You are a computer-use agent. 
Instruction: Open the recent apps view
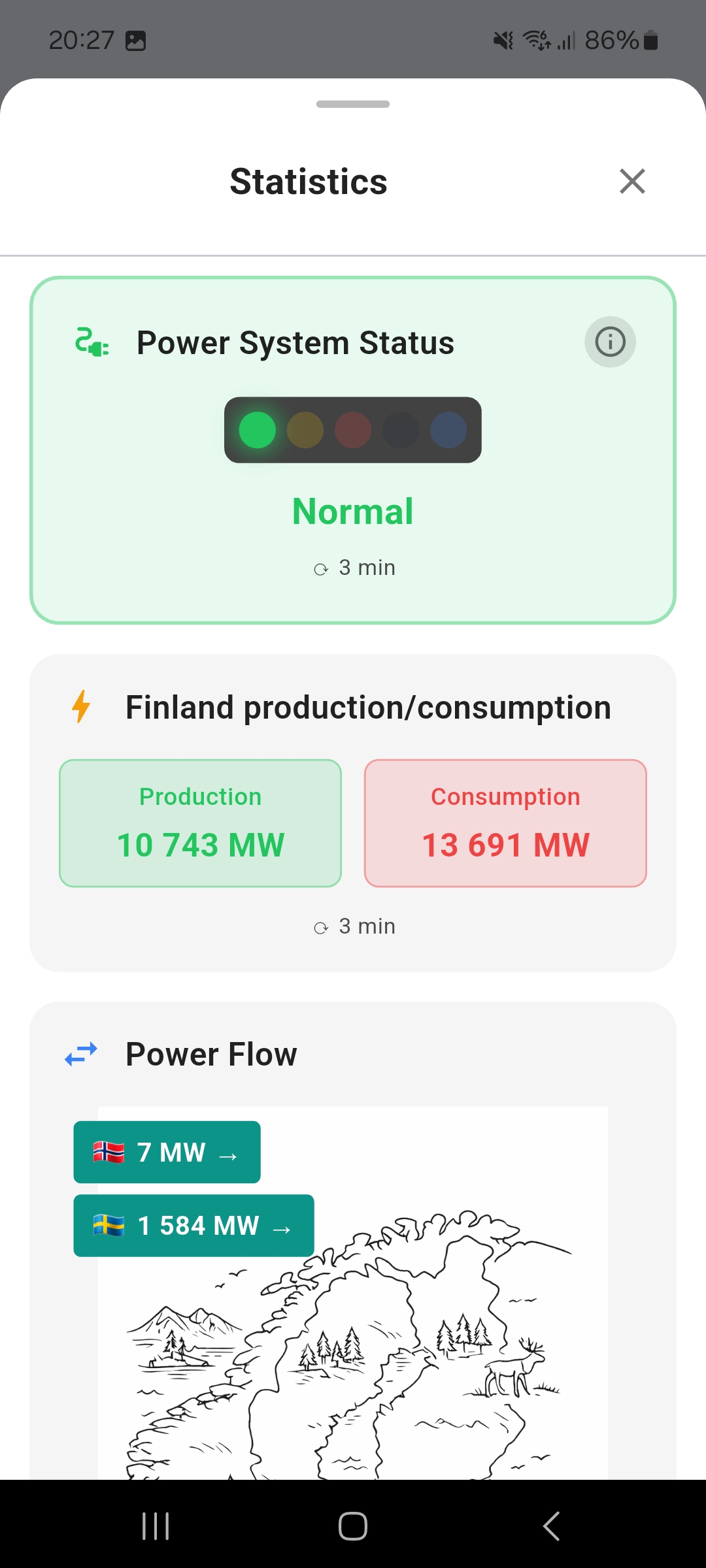tap(156, 1526)
